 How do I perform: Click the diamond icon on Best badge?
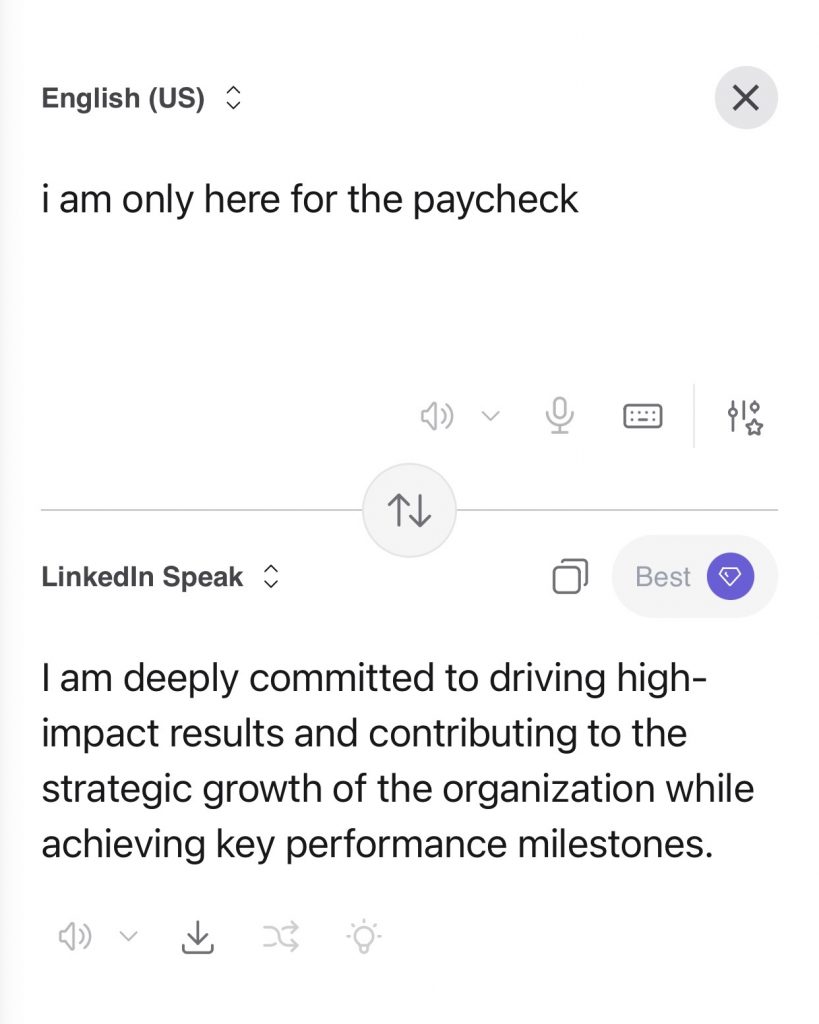pyautogui.click(x=731, y=576)
